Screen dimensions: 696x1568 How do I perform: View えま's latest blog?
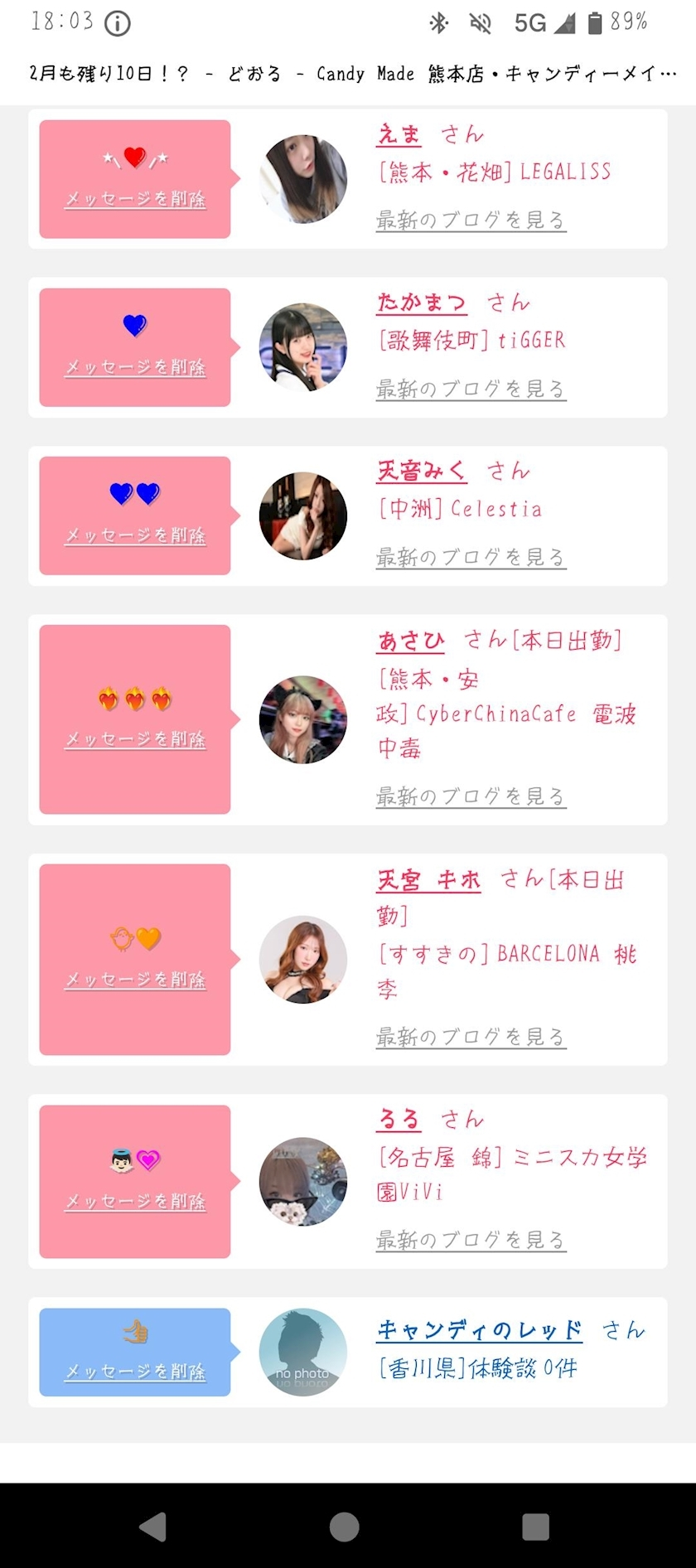pos(471,220)
